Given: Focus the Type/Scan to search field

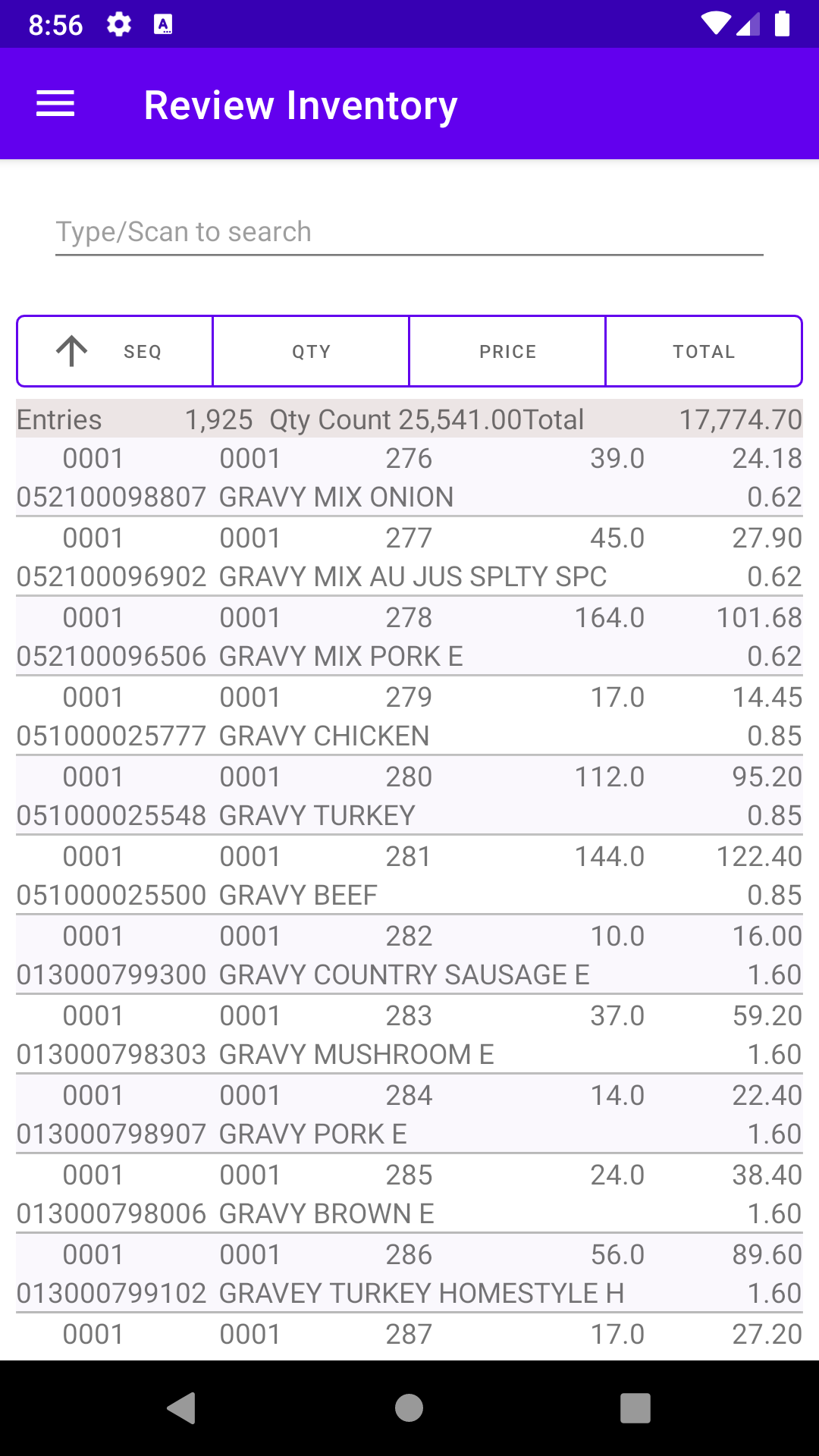Looking at the screenshot, I should [409, 232].
